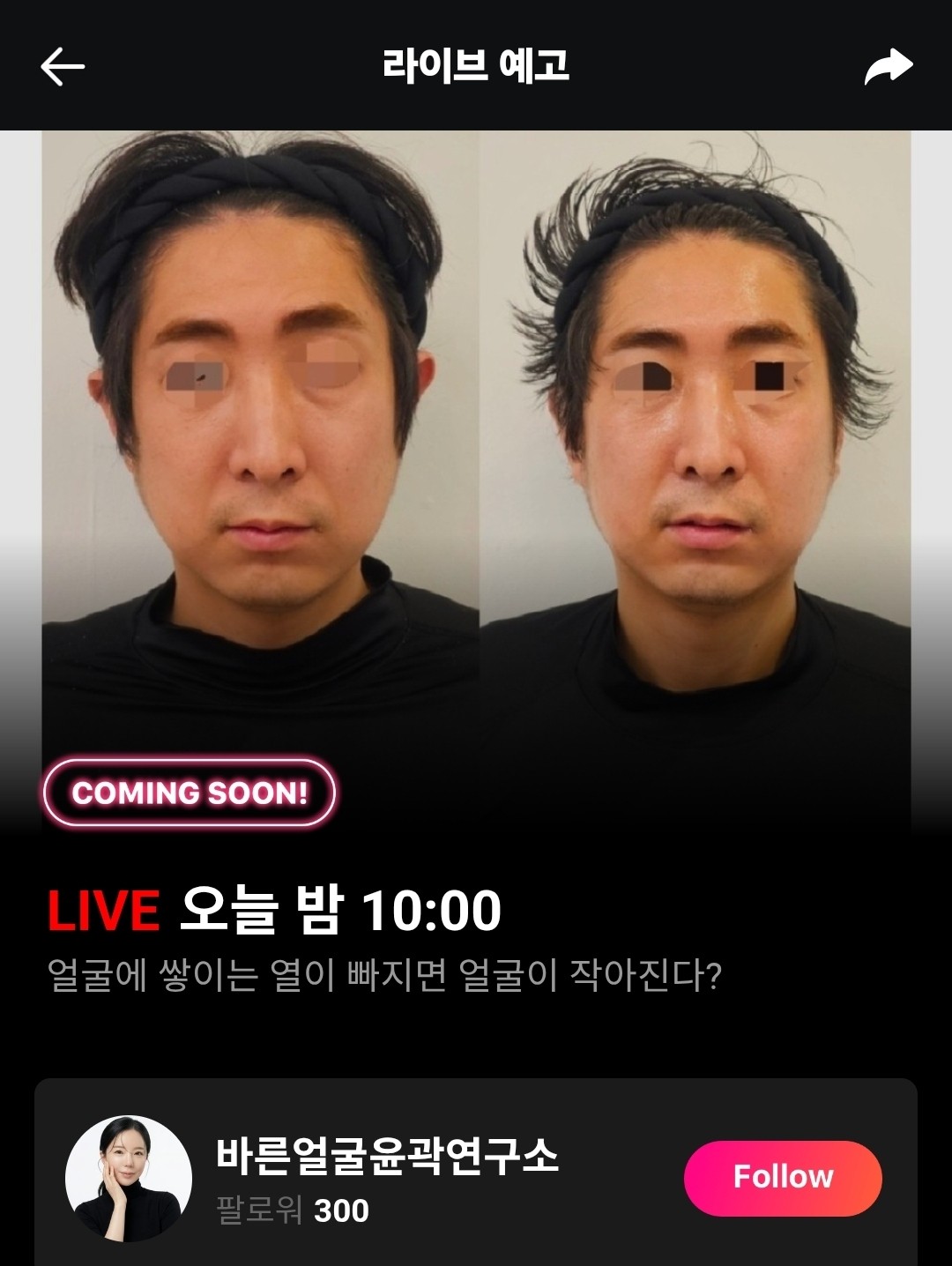The width and height of the screenshot is (952, 1266).
Task: Open 바른얼굴윤곽연구소 profile picture
Action: pos(129,1179)
